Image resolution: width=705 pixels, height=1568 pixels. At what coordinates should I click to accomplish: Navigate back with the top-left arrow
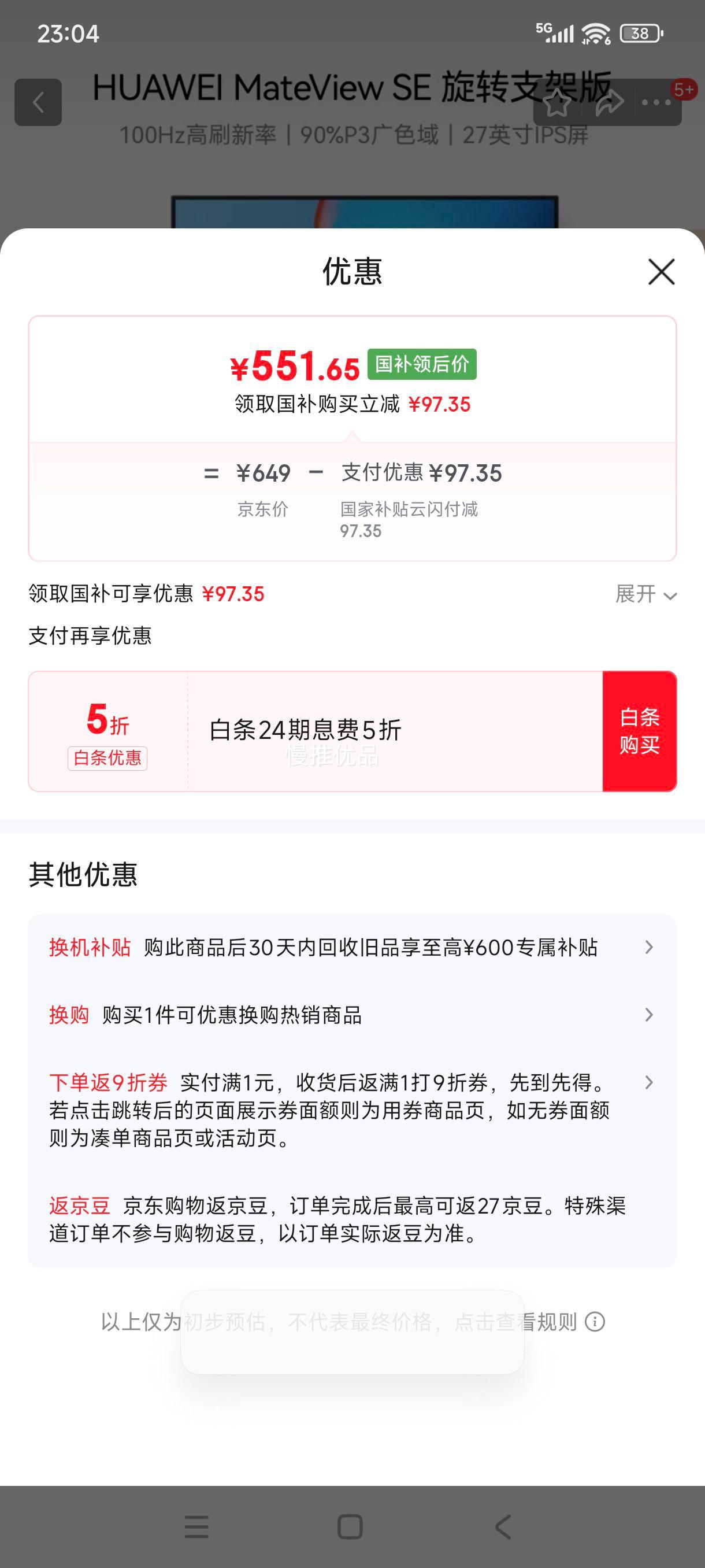tap(39, 102)
